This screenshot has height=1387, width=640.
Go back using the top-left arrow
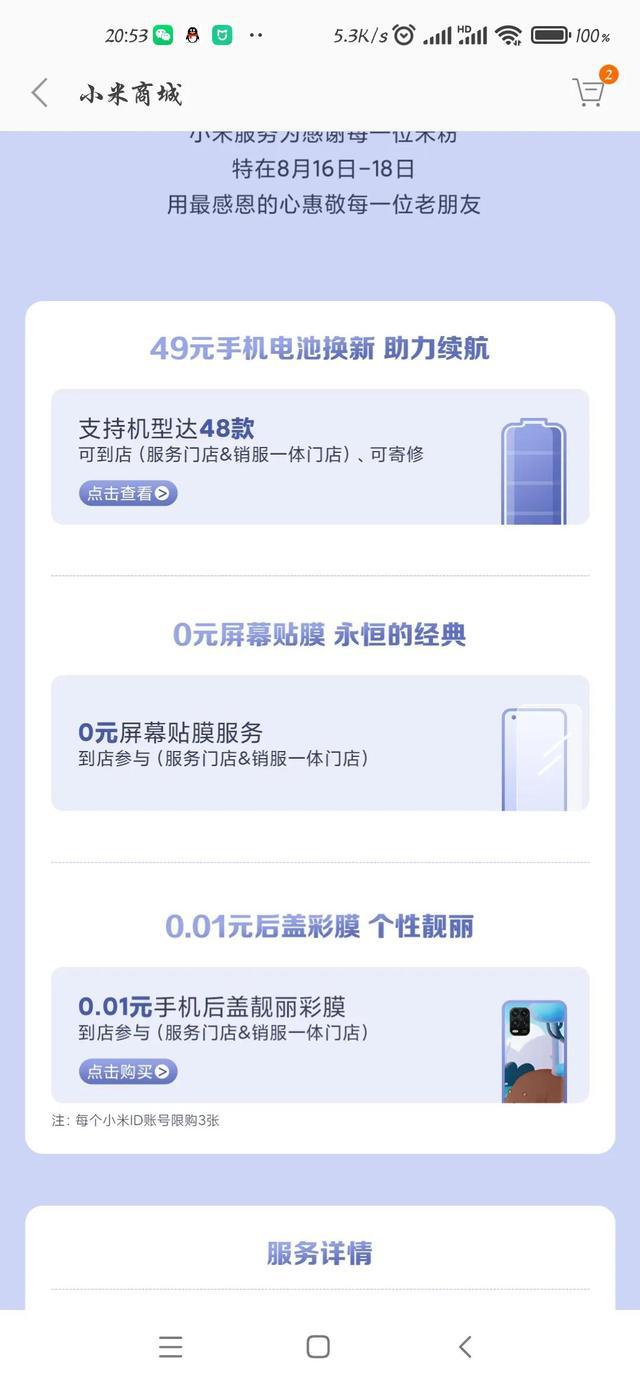tap(40, 94)
